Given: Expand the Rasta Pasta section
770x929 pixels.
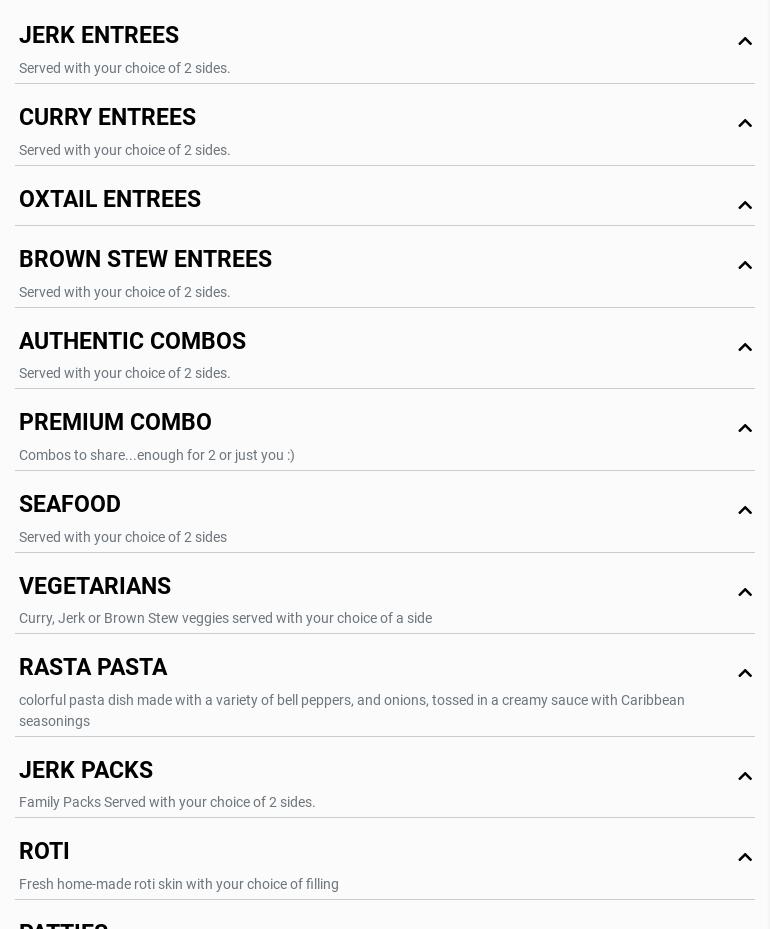Looking at the screenshot, I should [x=744, y=673].
